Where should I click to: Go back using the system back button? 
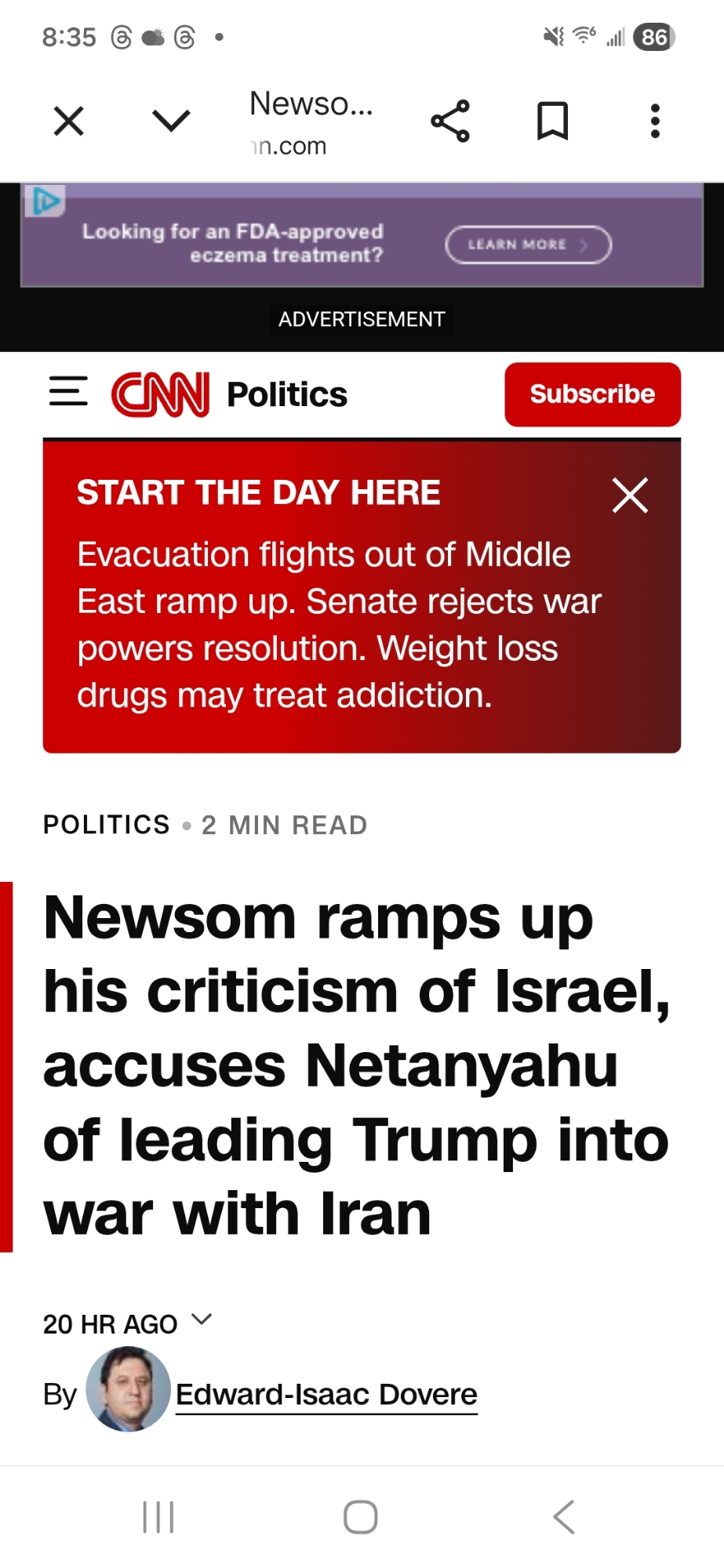pos(564,1517)
